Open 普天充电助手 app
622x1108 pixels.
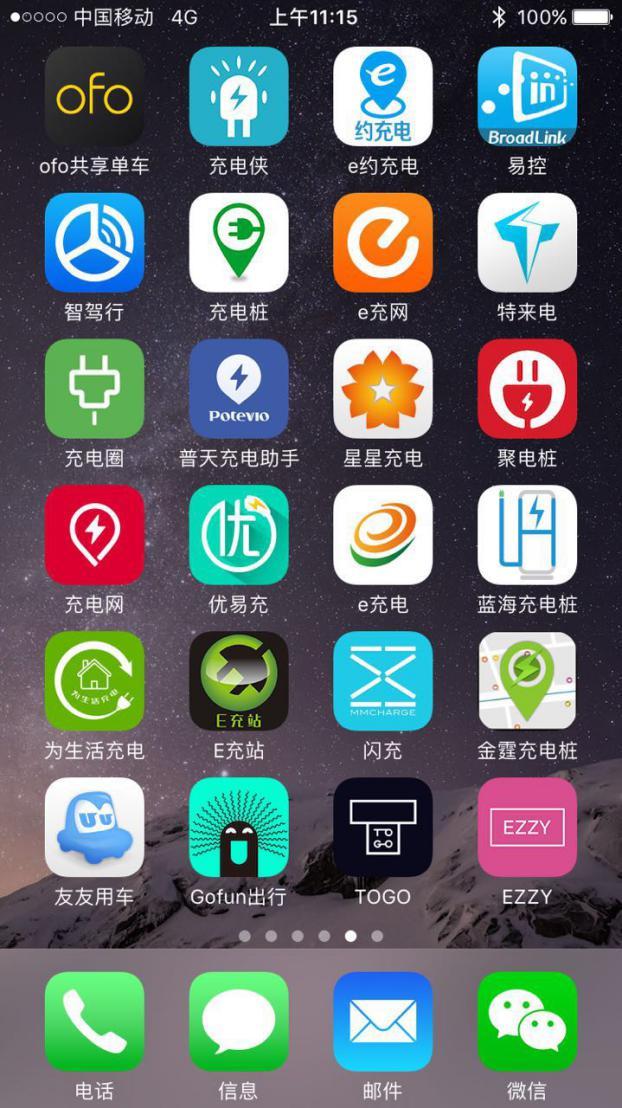click(239, 389)
